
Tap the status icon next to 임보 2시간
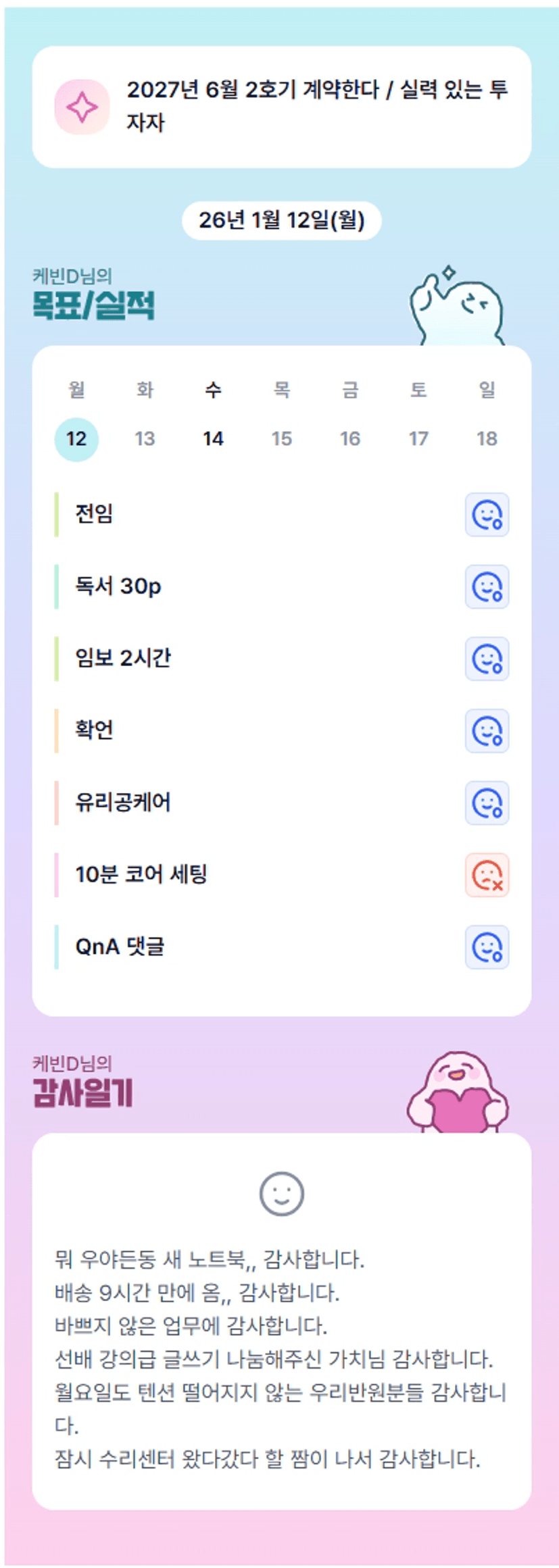click(487, 659)
